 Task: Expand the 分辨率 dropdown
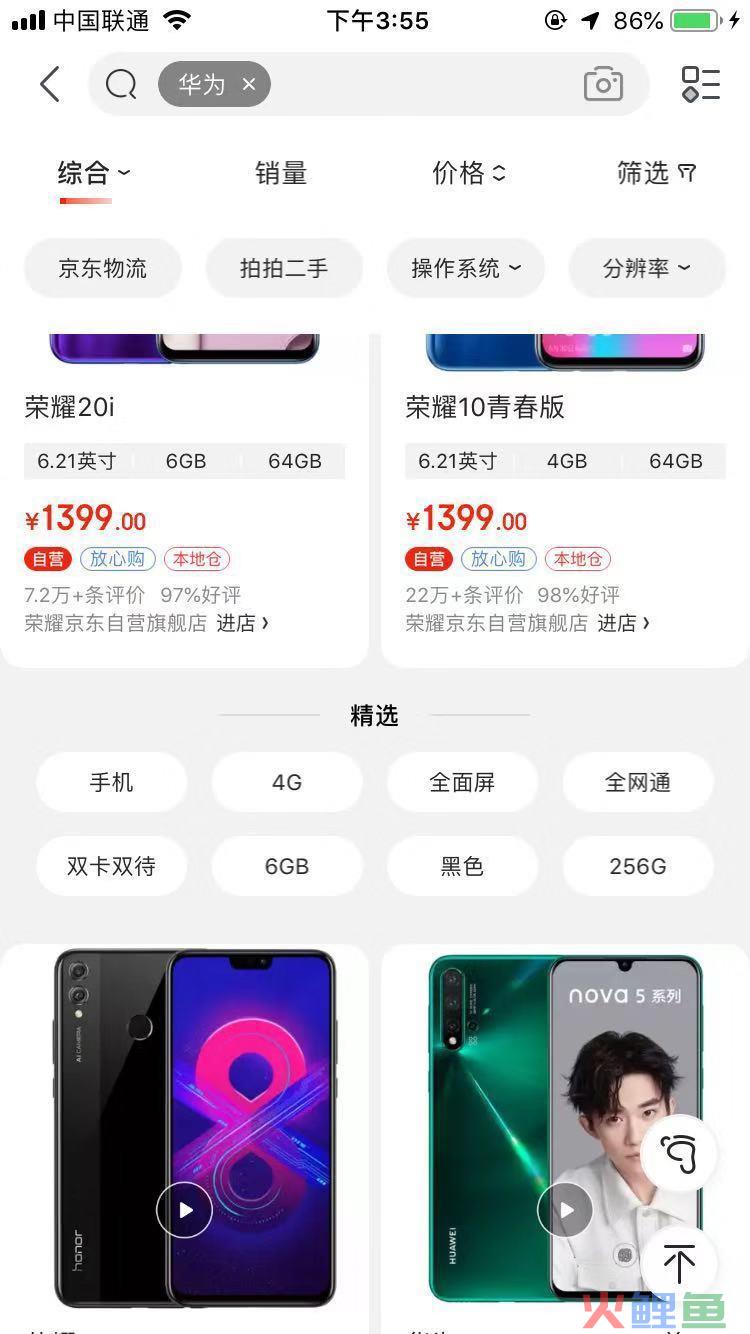pyautogui.click(x=646, y=268)
